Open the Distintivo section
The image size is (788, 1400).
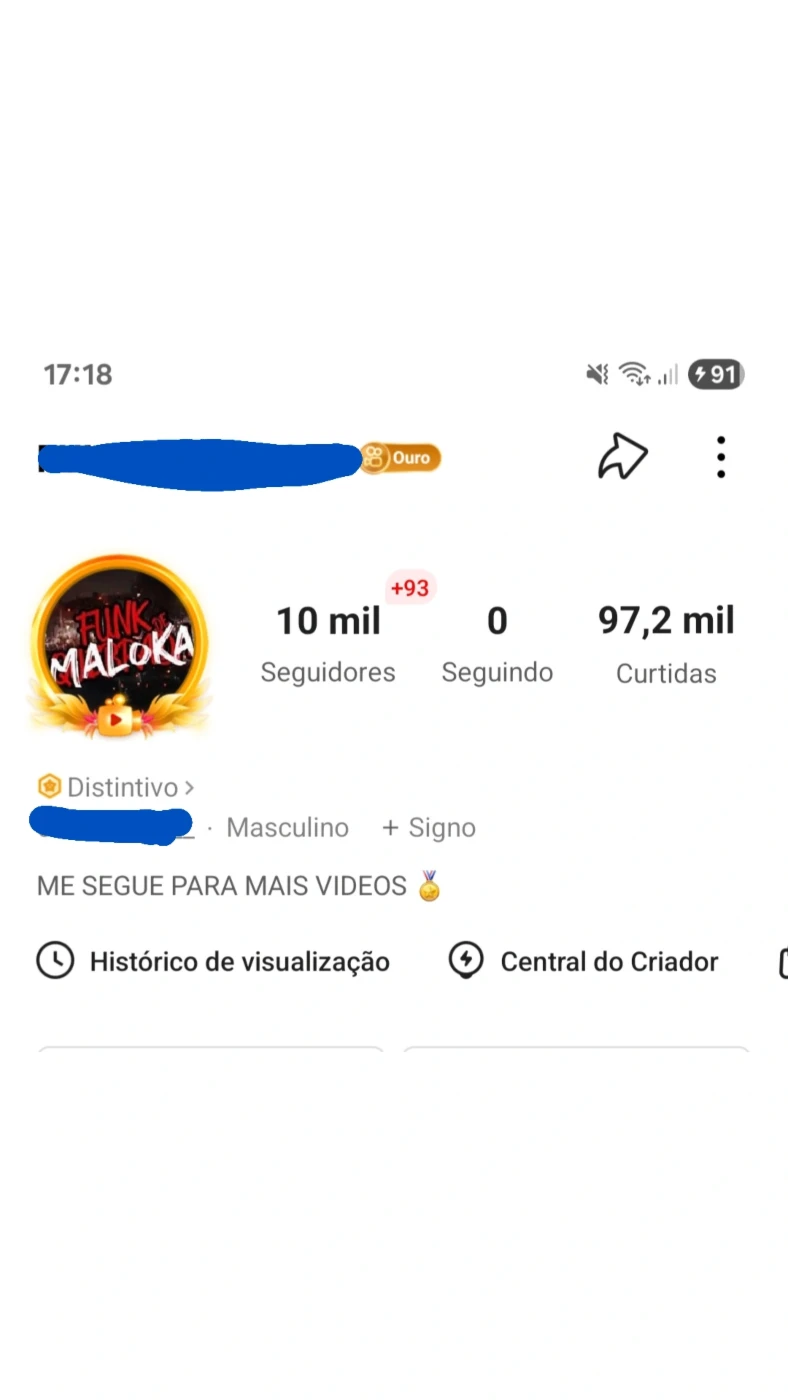pyautogui.click(x=116, y=787)
